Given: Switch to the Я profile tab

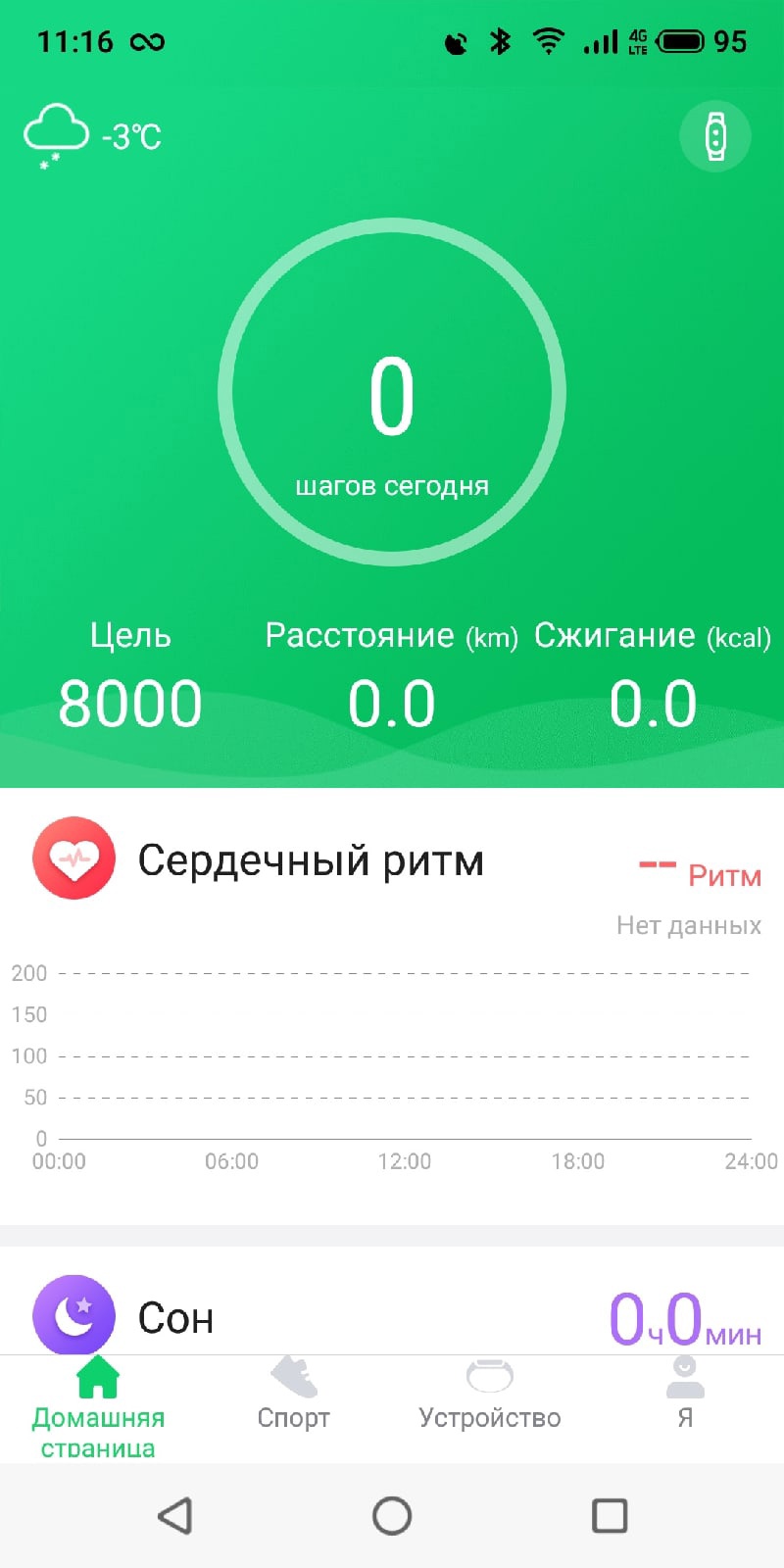Looking at the screenshot, I should (x=685, y=1394).
